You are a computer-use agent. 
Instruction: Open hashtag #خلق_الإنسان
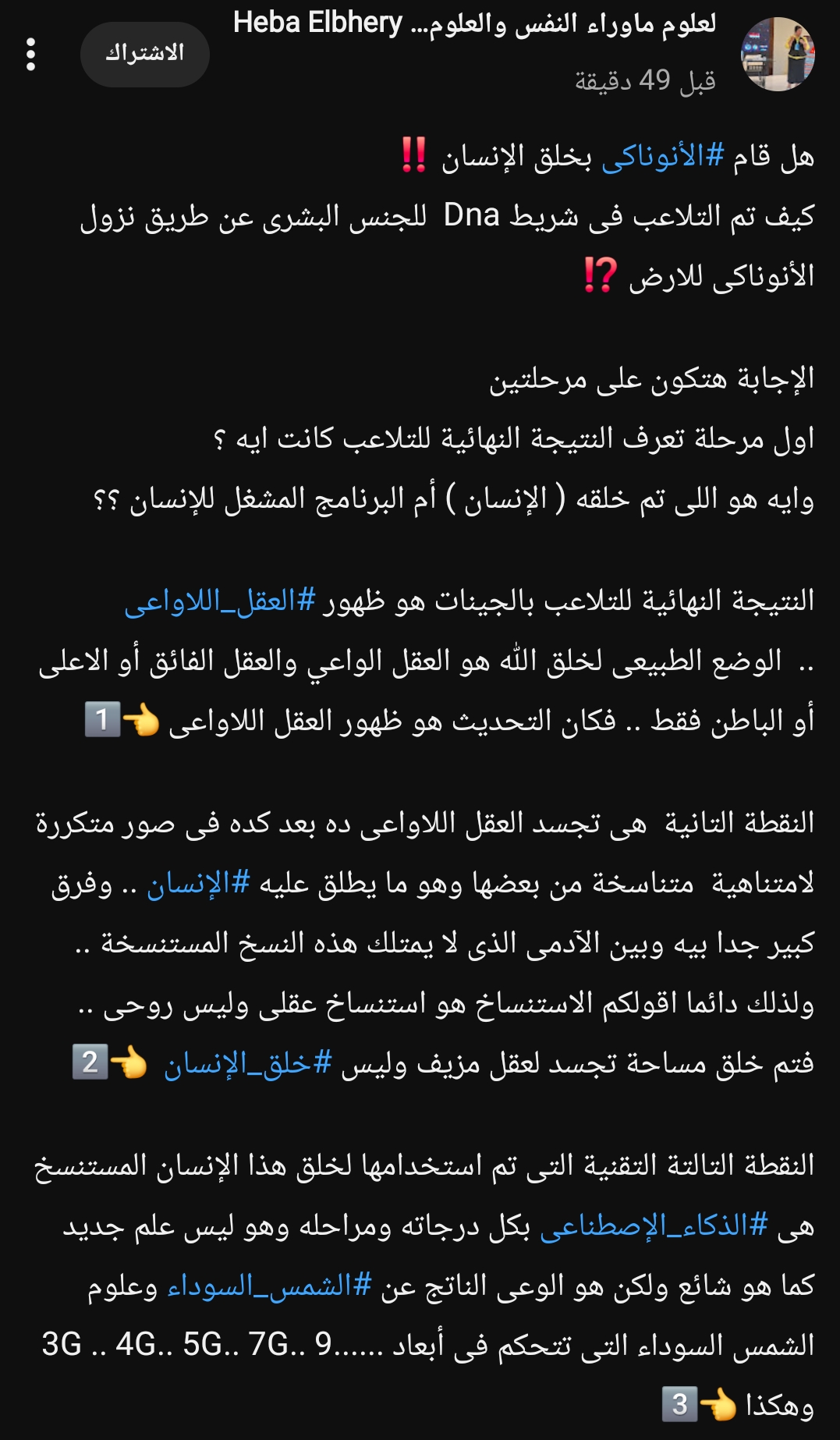[248, 1063]
